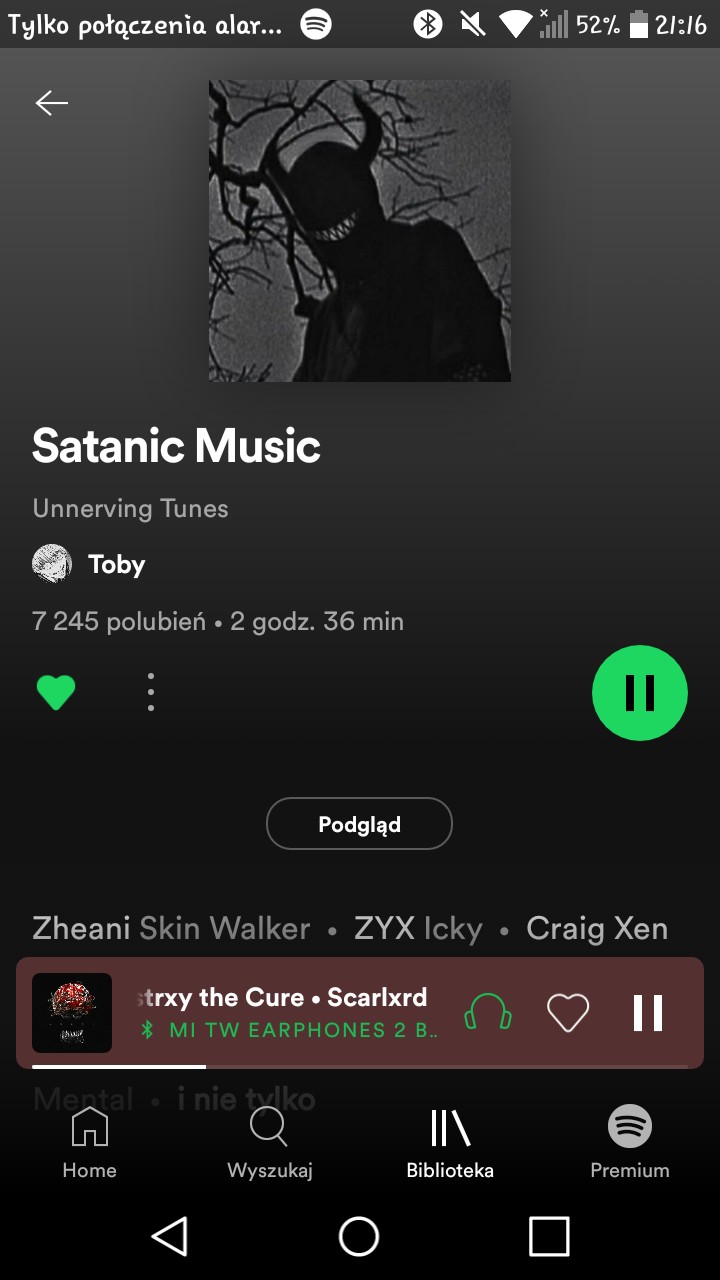Screen dimensions: 720x1280
Task: Pause the playlist with the green button
Action: 639,692
